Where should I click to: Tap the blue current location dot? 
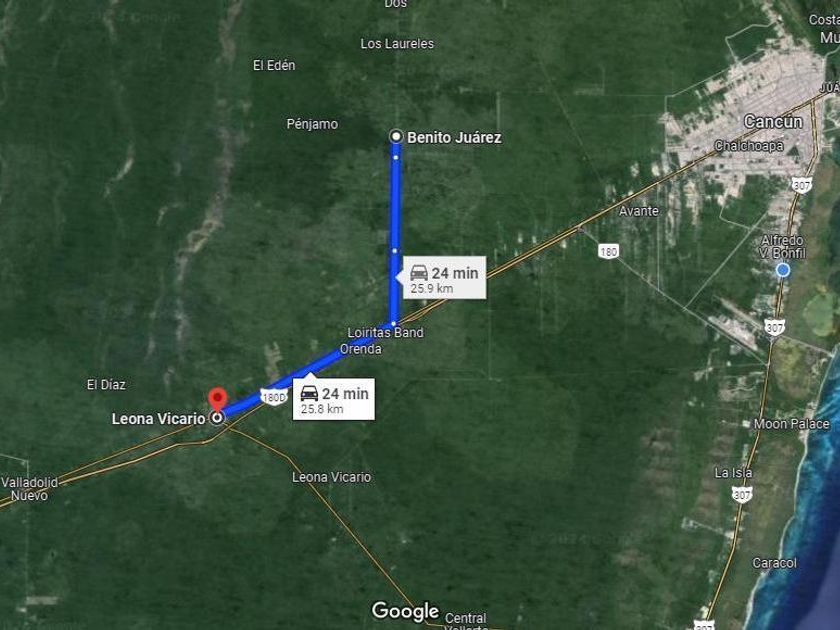[x=783, y=270]
